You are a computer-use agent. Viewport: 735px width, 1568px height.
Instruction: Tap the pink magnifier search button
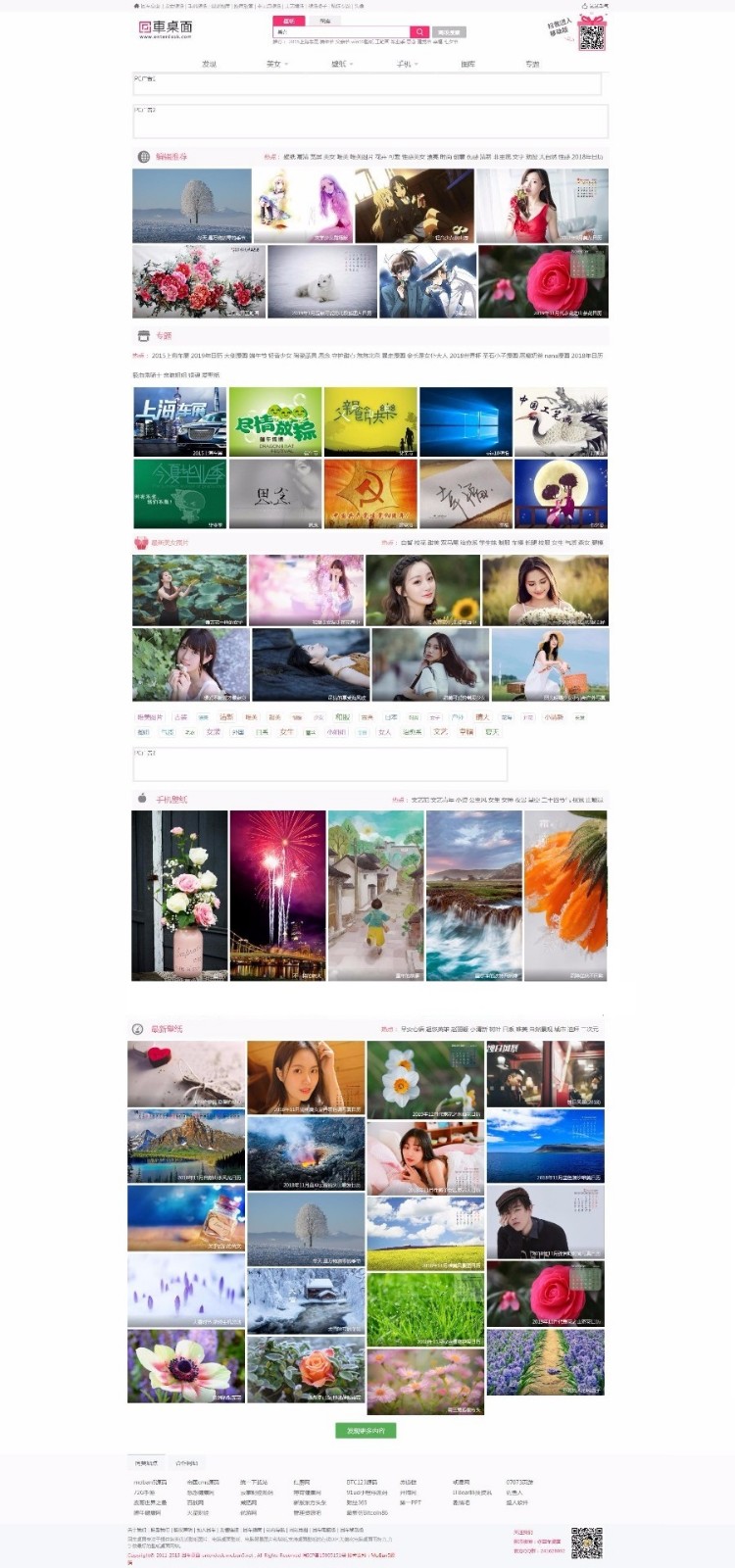tap(419, 32)
